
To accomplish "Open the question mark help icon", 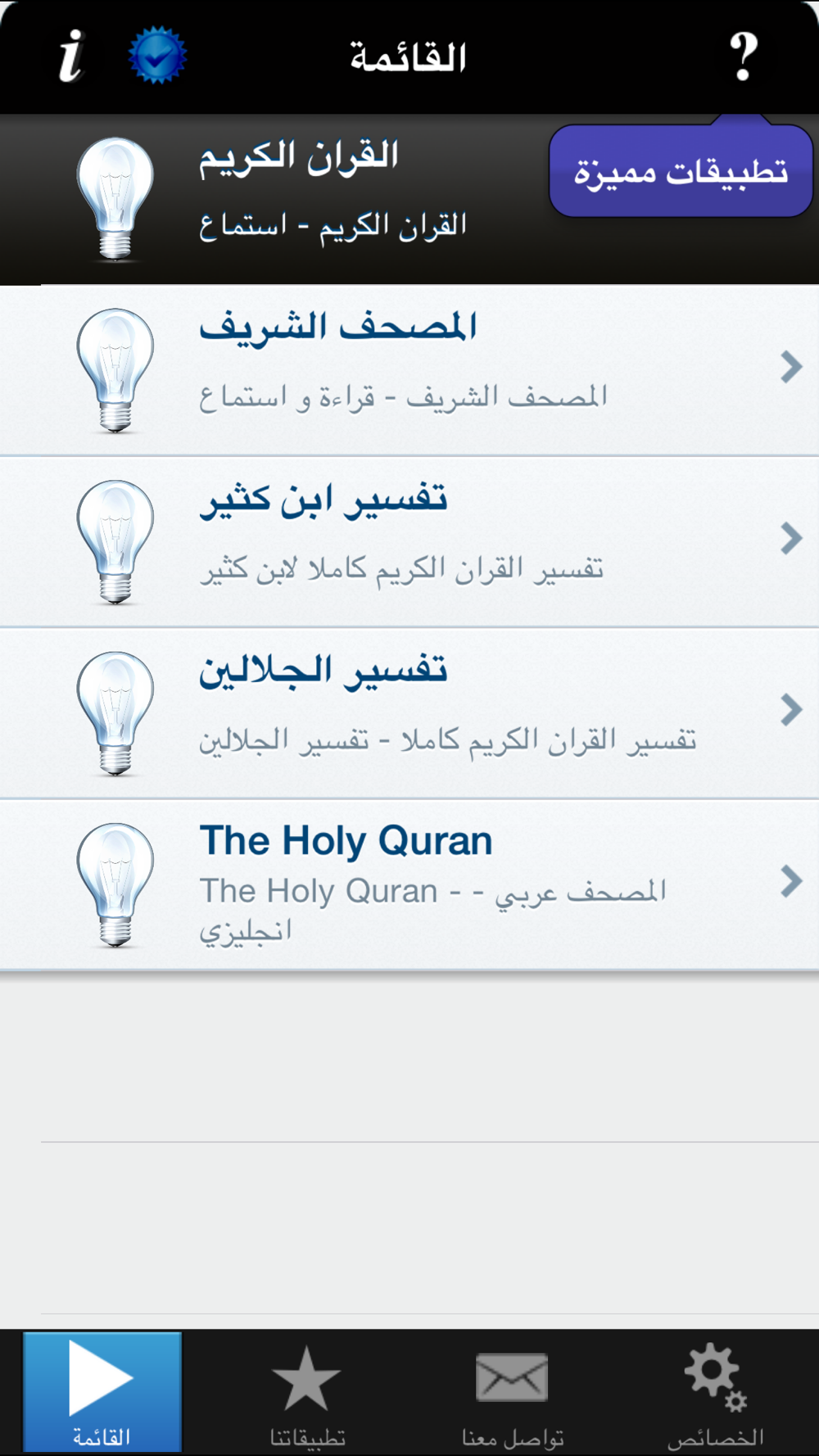I will 744,56.
